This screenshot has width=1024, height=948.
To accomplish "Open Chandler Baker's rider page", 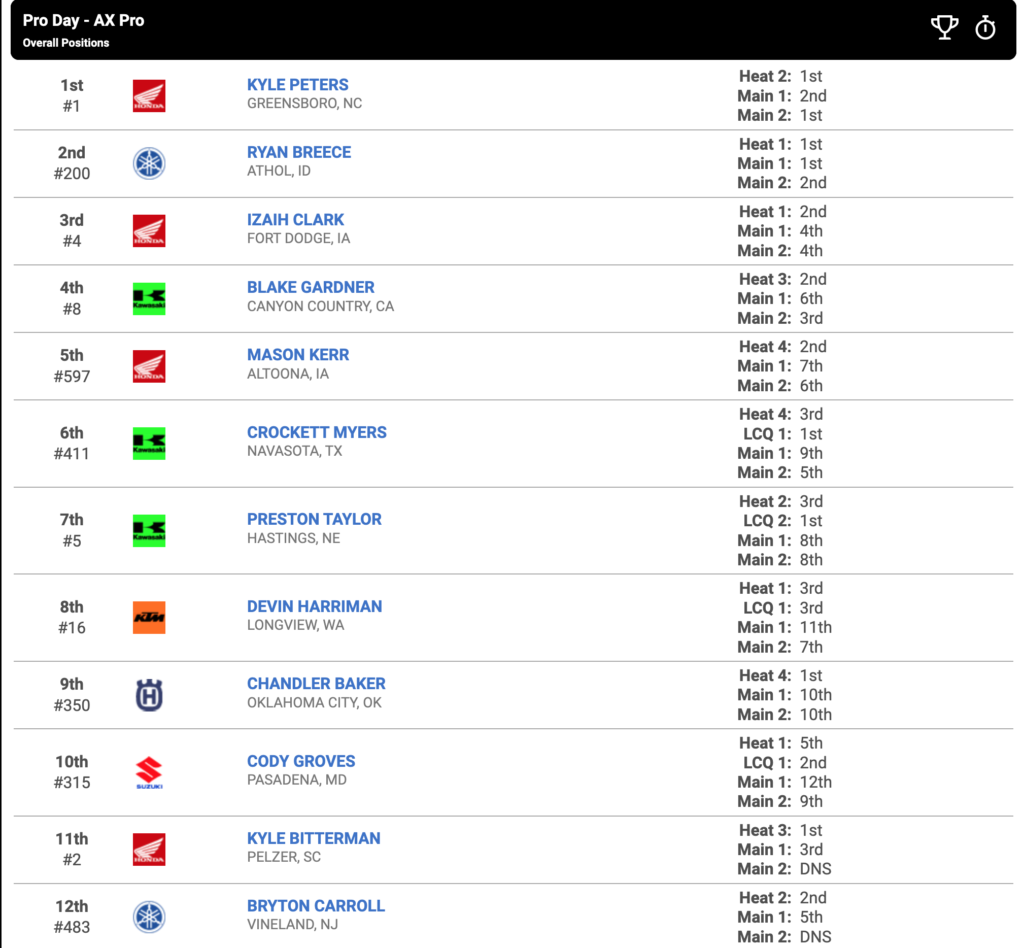I will [316, 684].
